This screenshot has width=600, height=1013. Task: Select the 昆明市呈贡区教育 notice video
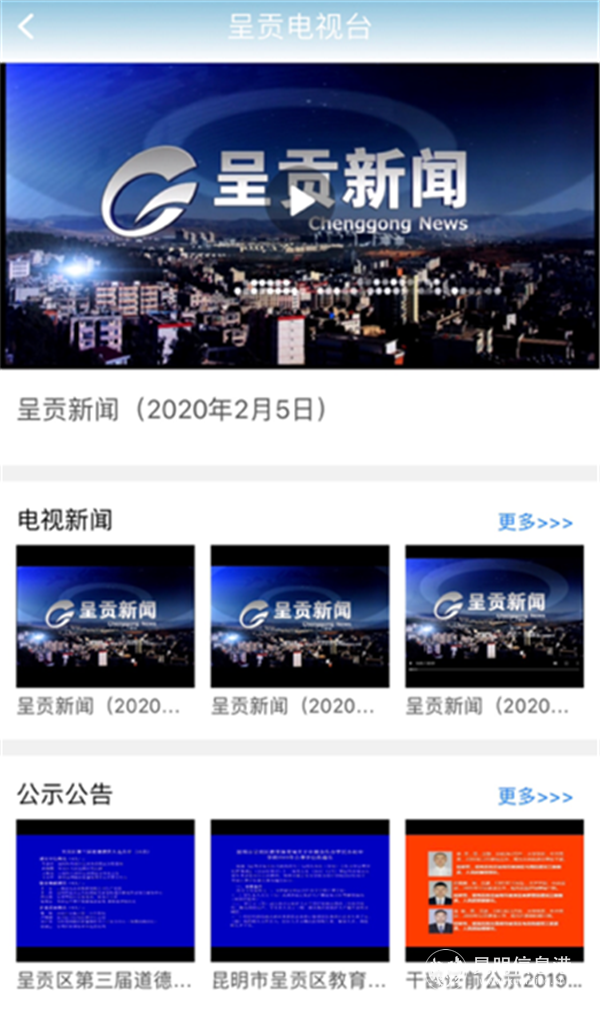[299, 892]
